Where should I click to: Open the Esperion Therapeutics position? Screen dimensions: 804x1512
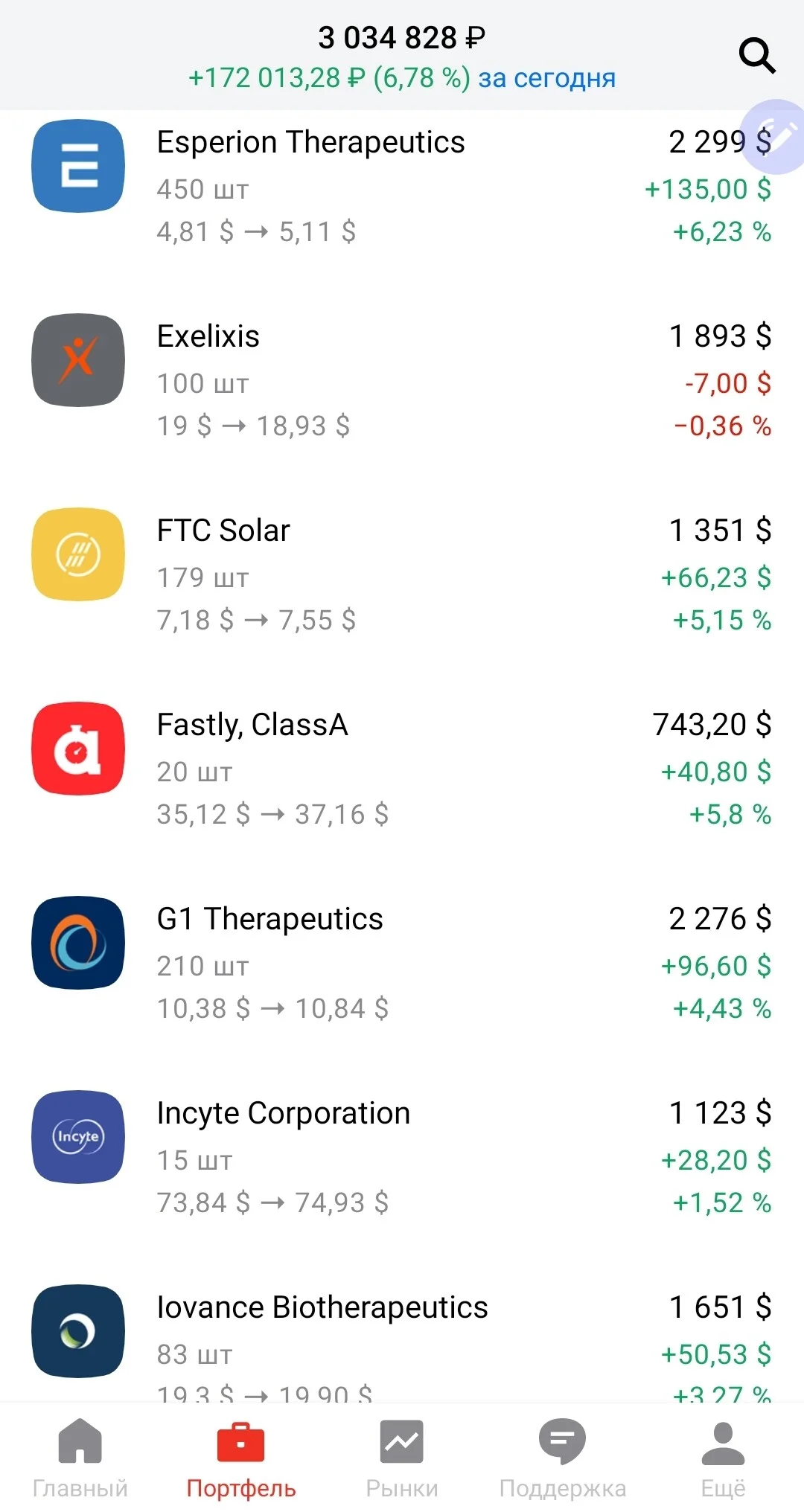click(x=402, y=186)
